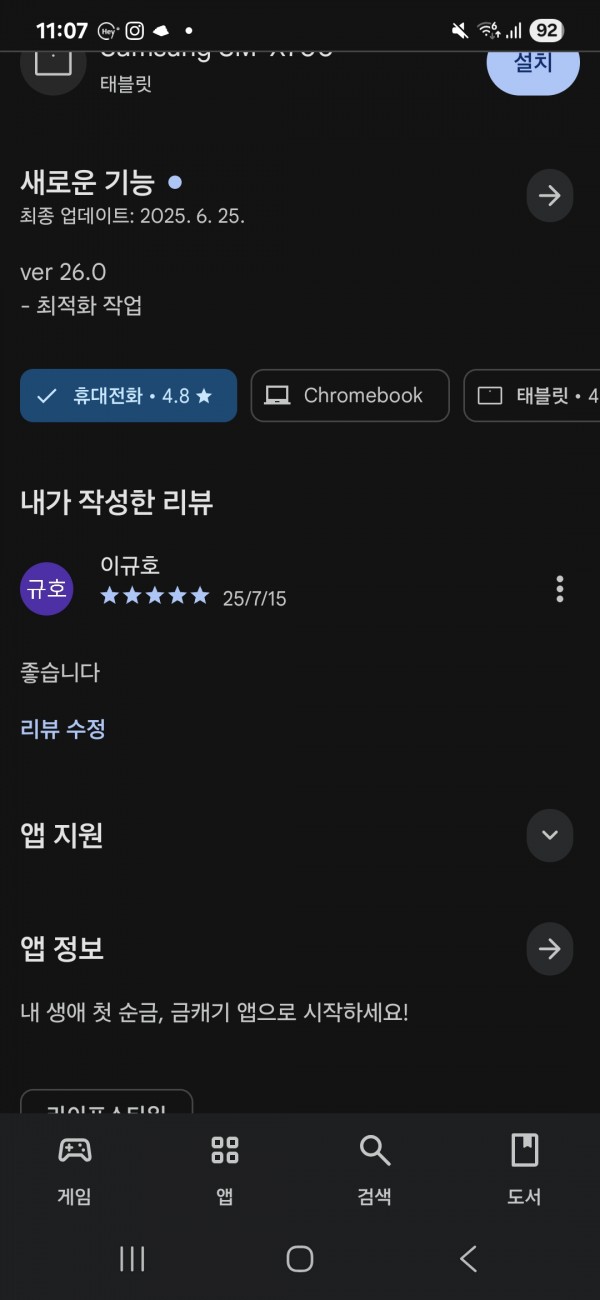Tap the 설치 install button
This screenshot has width=600, height=1300.
pyautogui.click(x=533, y=66)
